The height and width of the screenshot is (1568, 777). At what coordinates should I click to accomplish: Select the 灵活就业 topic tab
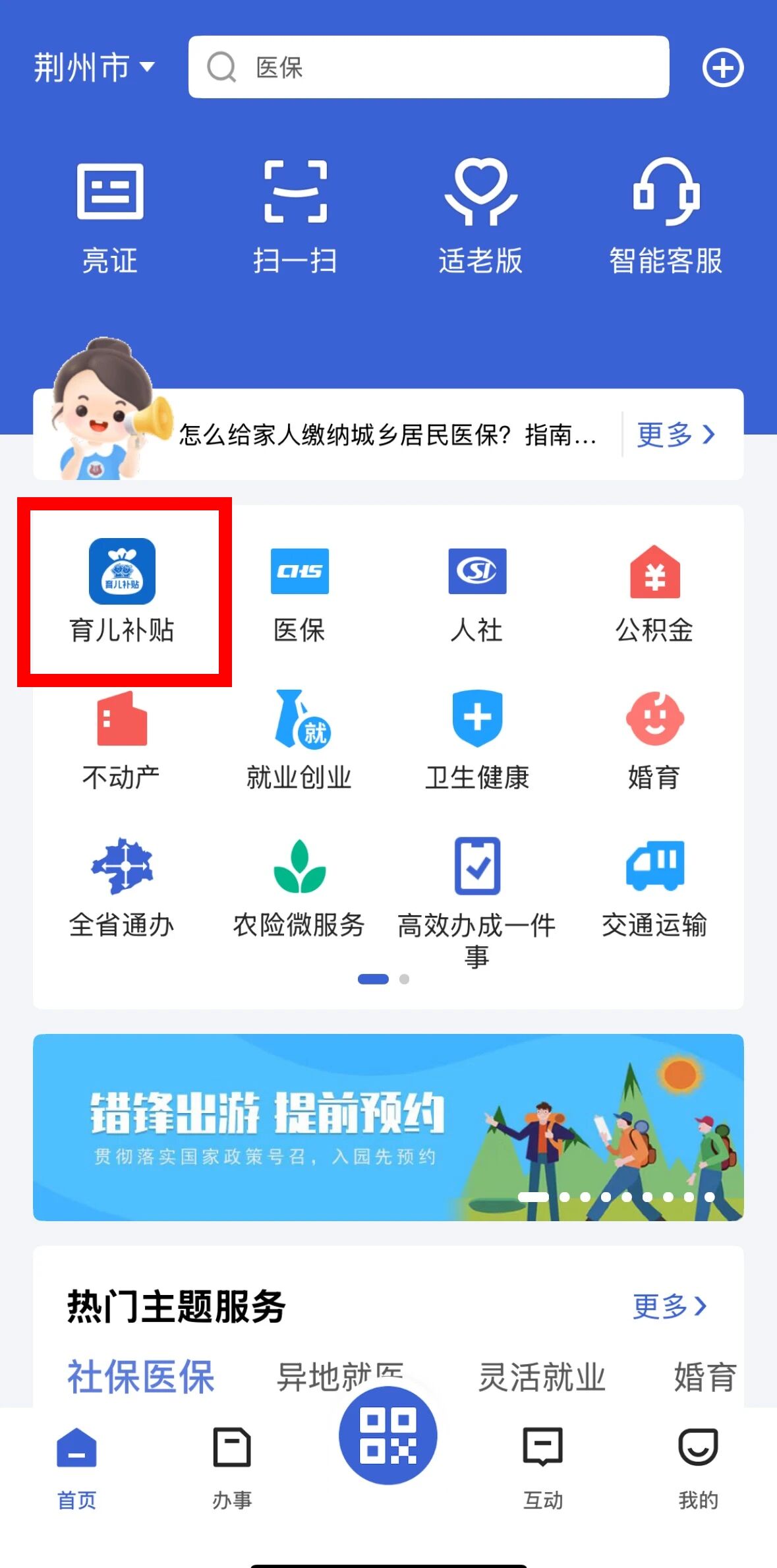pos(542,1377)
